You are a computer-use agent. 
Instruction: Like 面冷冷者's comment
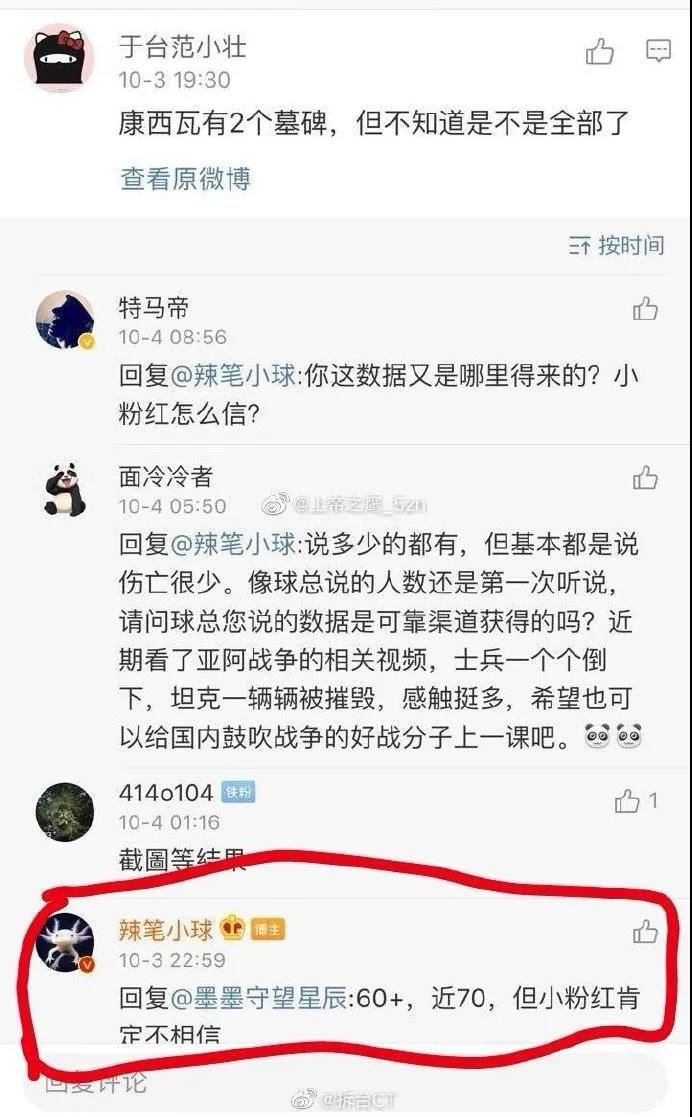[x=646, y=478]
